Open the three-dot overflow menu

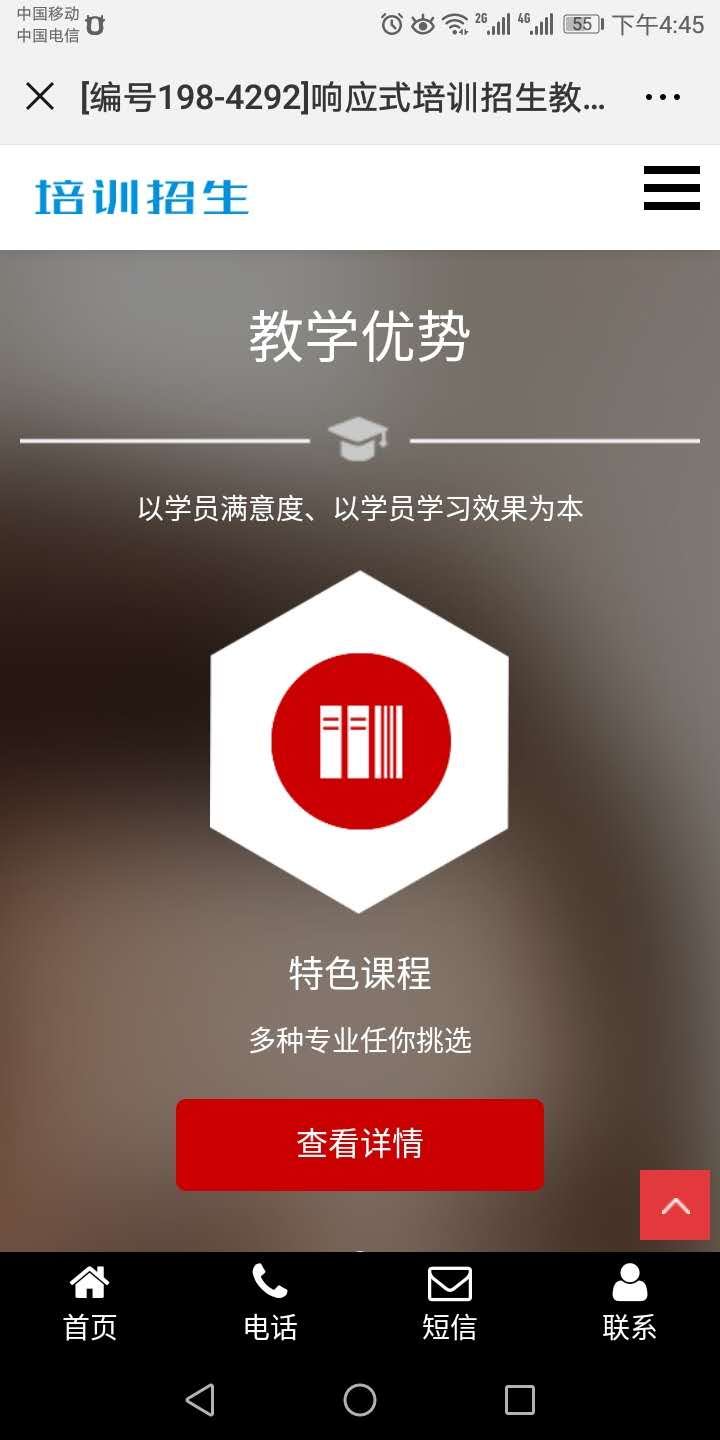[662, 97]
